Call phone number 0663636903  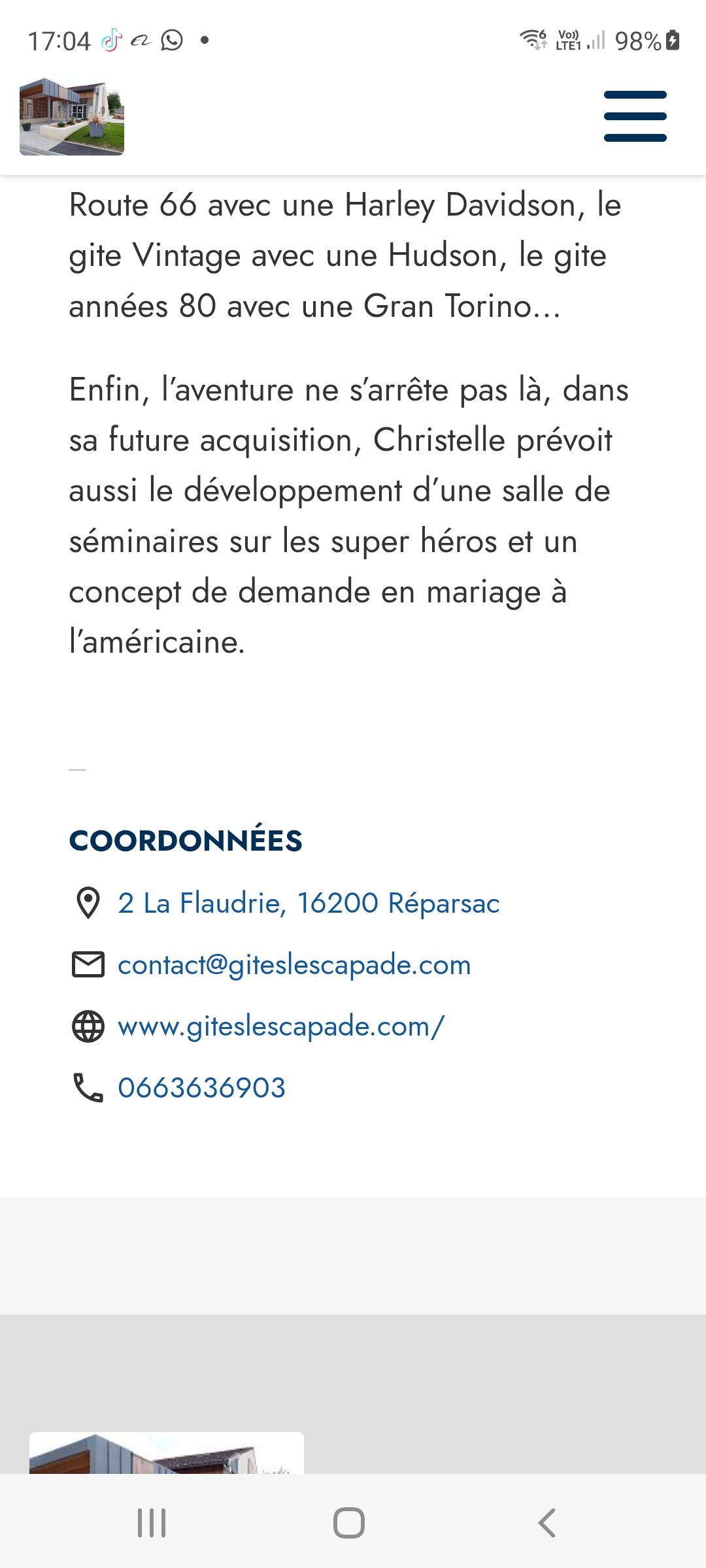[201, 1088]
